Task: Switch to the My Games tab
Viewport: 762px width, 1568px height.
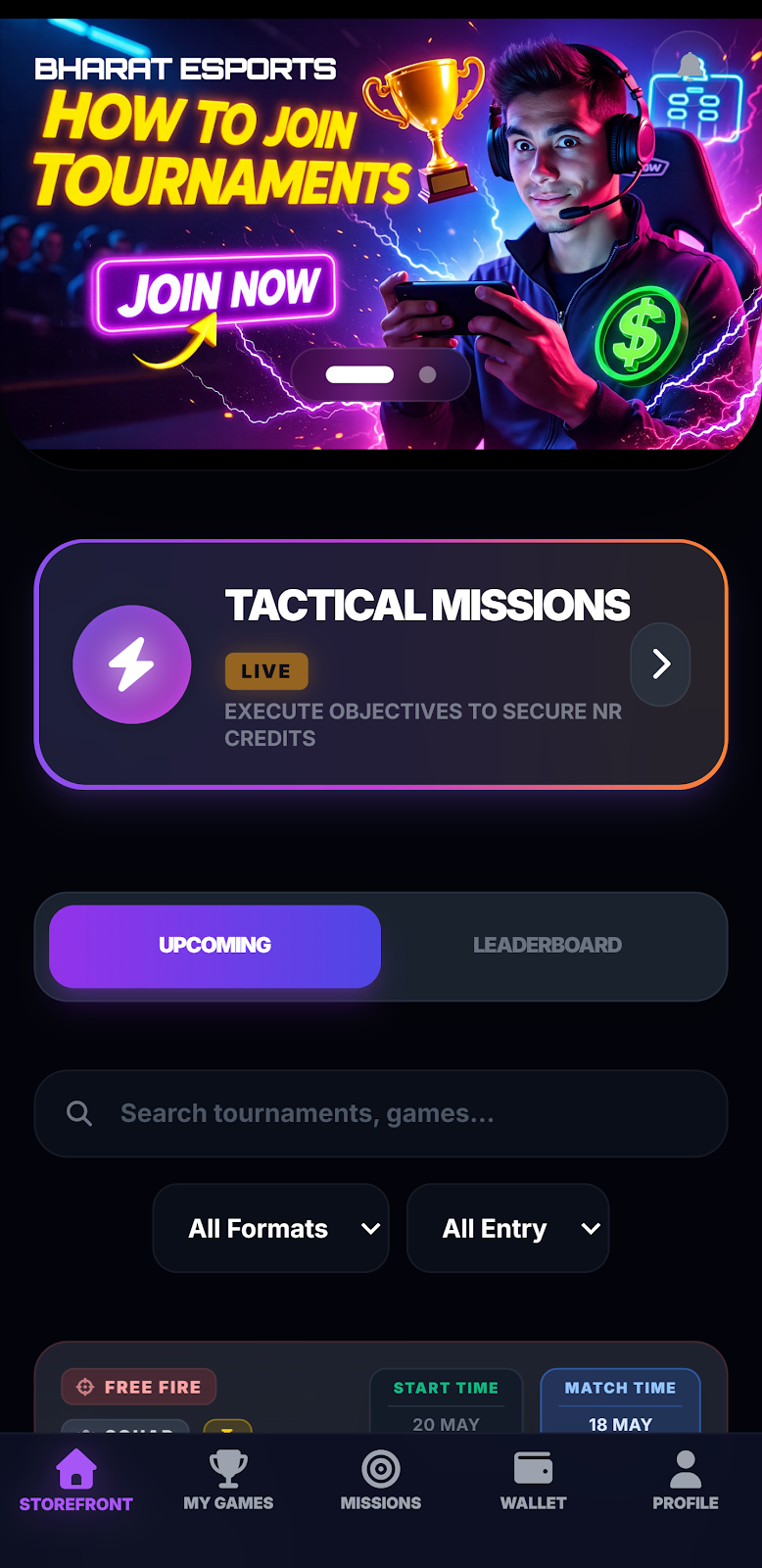Action: point(228,1482)
